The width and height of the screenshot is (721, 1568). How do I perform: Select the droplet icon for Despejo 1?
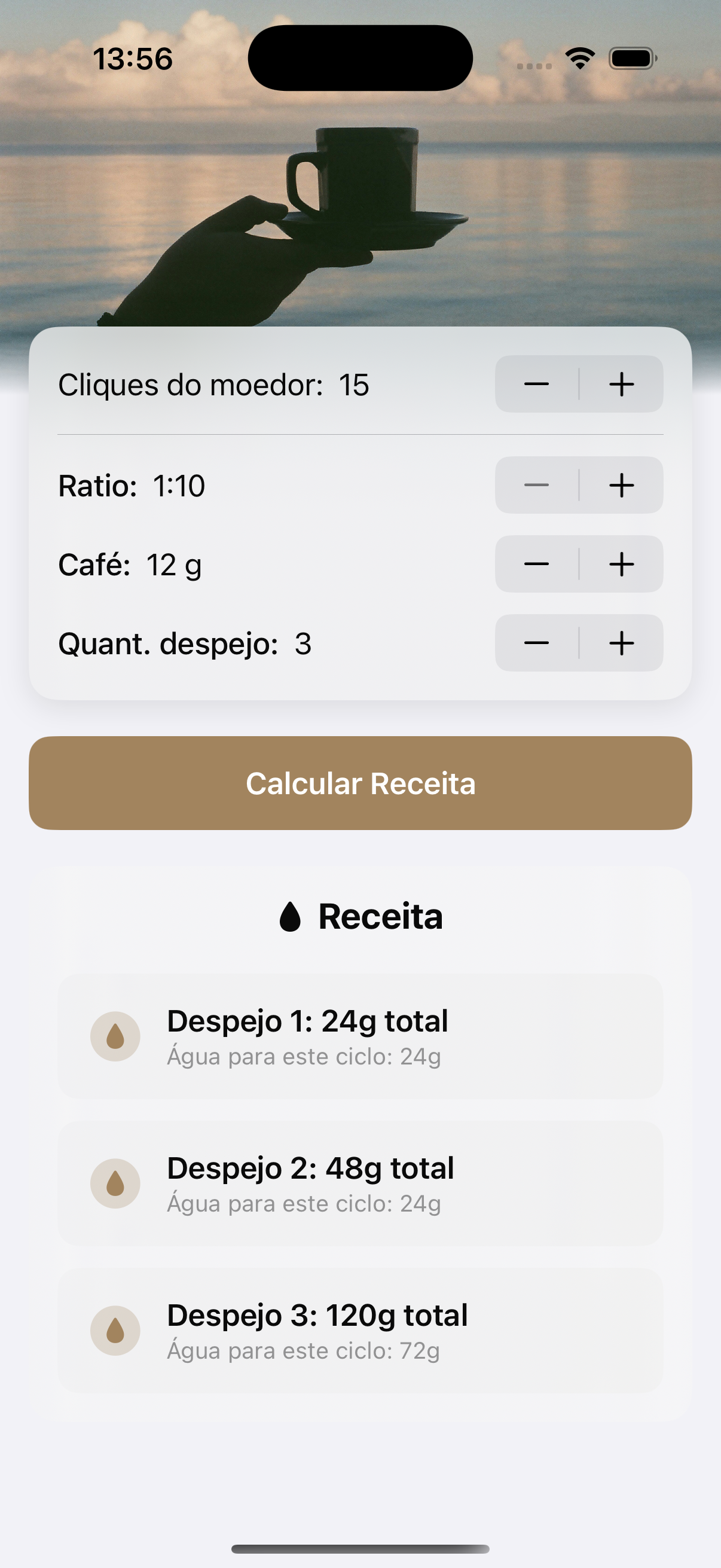[x=115, y=1036]
